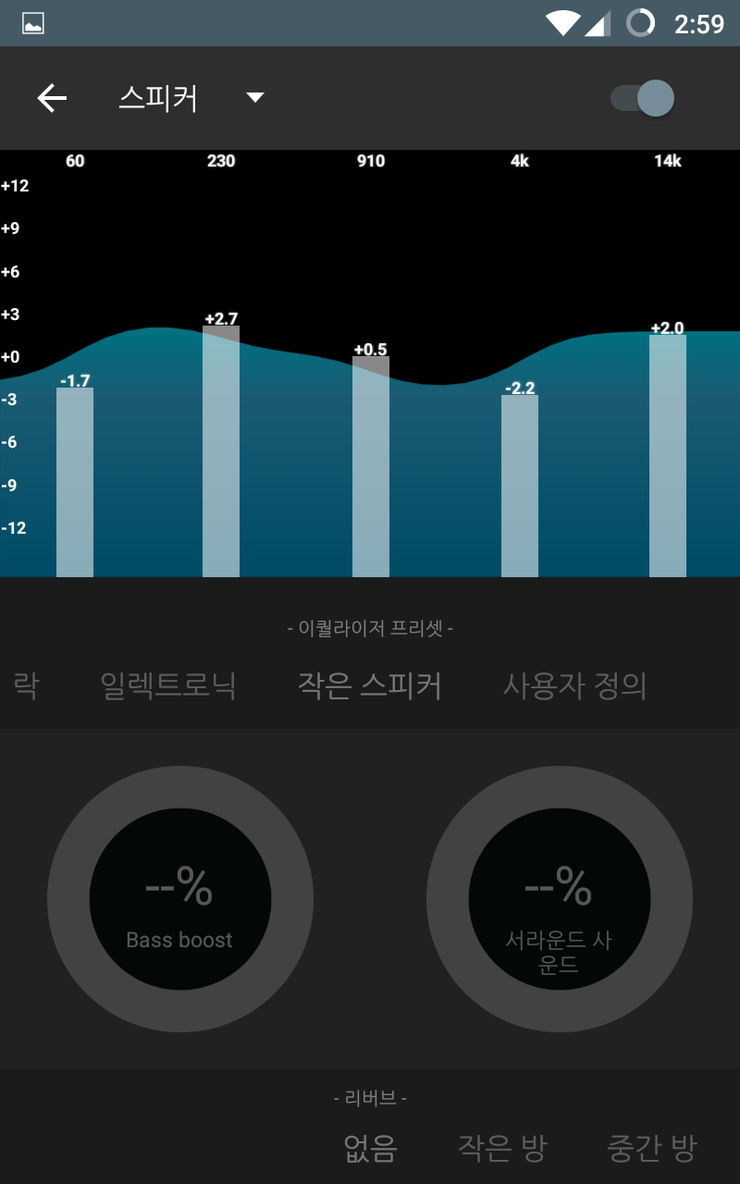Set reverb to 작은 방

[x=502, y=1148]
